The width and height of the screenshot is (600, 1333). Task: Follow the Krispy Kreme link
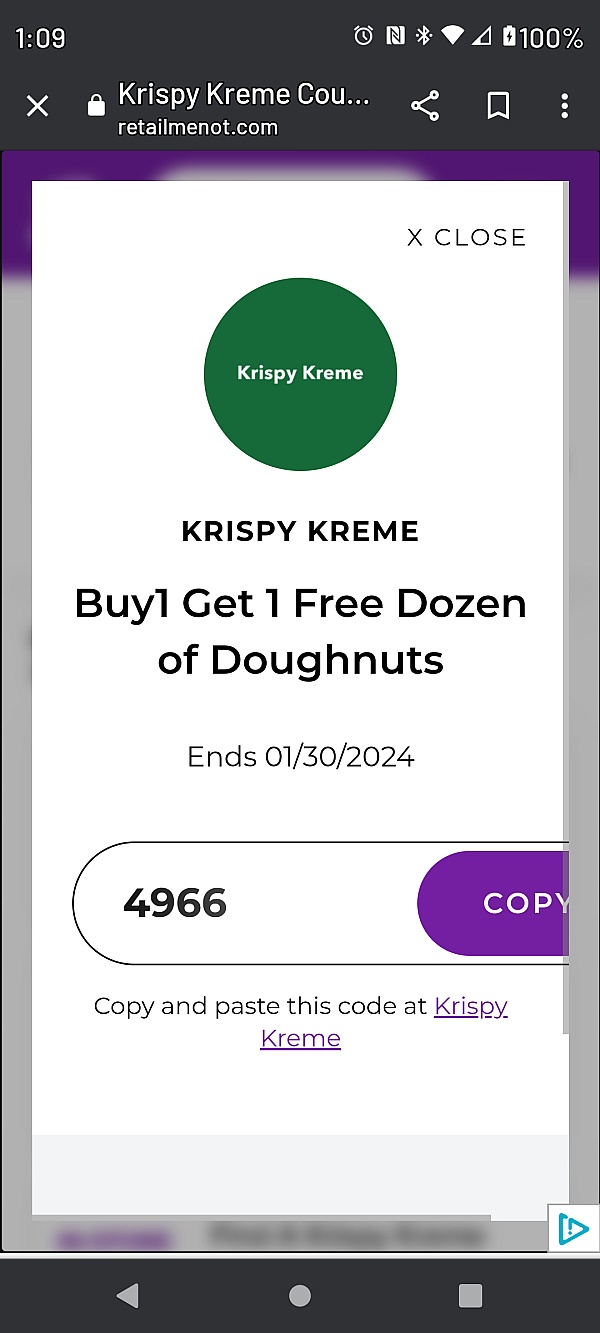pyautogui.click(x=470, y=1006)
